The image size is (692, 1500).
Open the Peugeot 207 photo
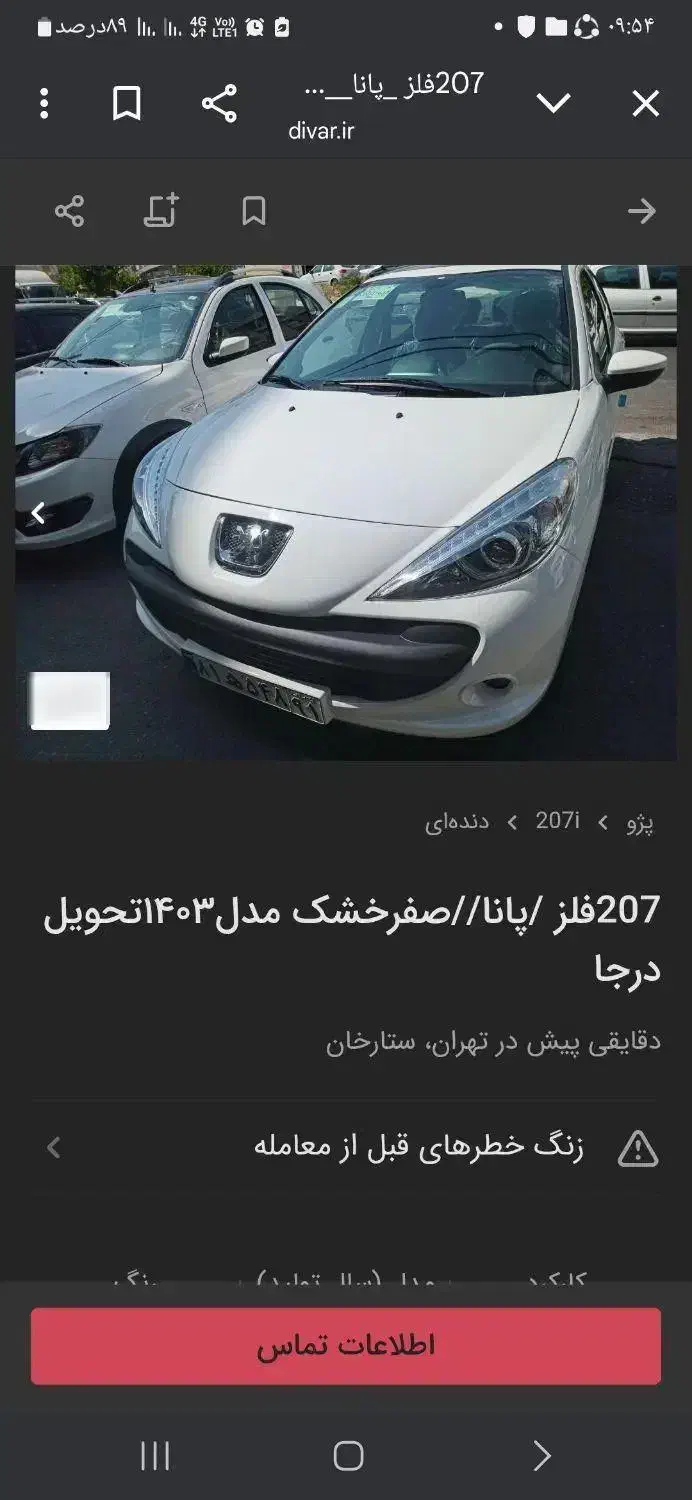coord(346,513)
